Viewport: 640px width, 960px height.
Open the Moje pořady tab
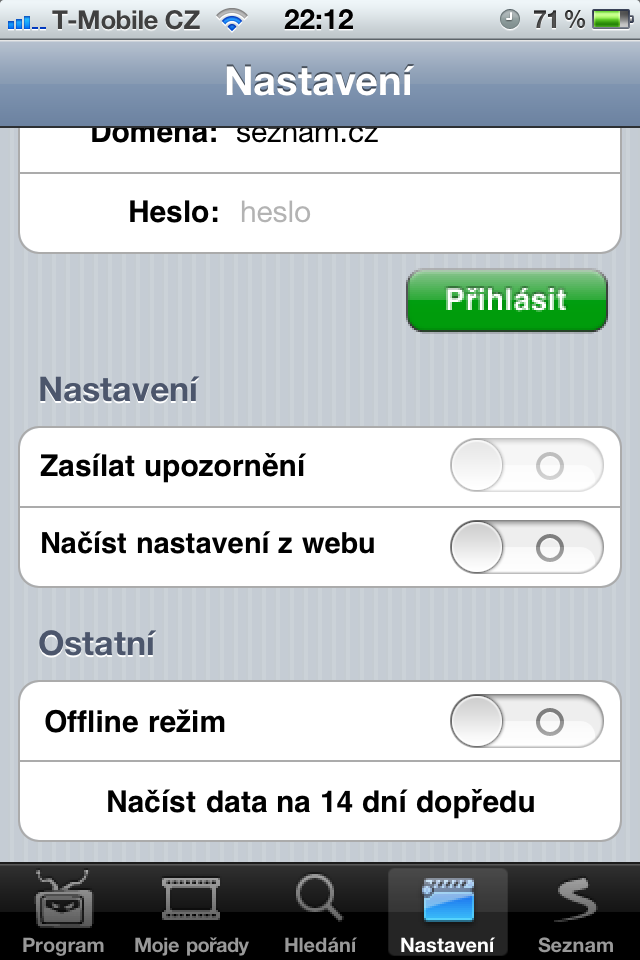[191, 912]
